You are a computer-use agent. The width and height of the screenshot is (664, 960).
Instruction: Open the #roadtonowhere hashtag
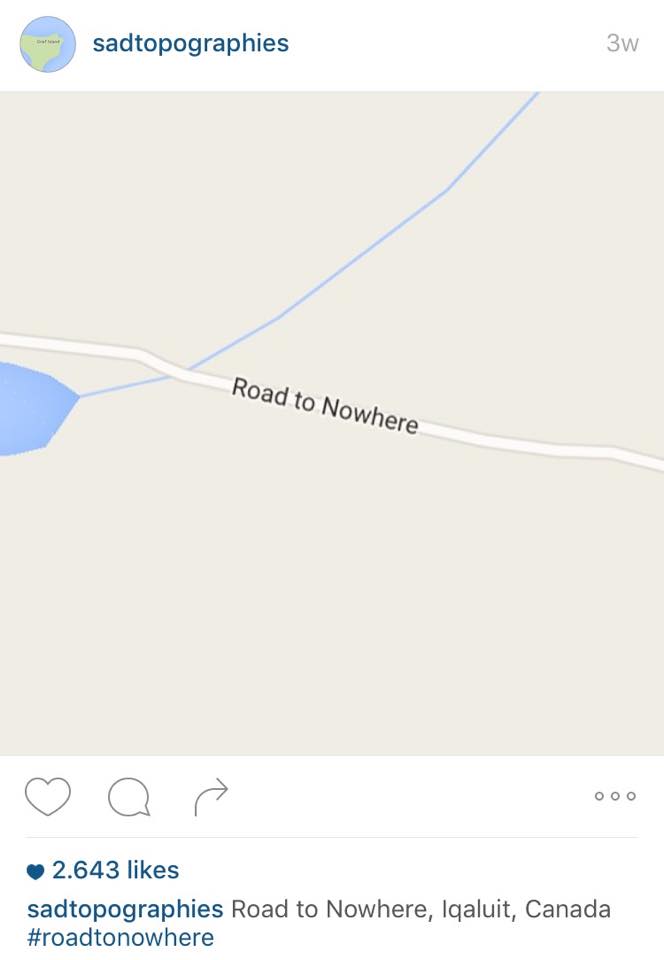(x=120, y=937)
